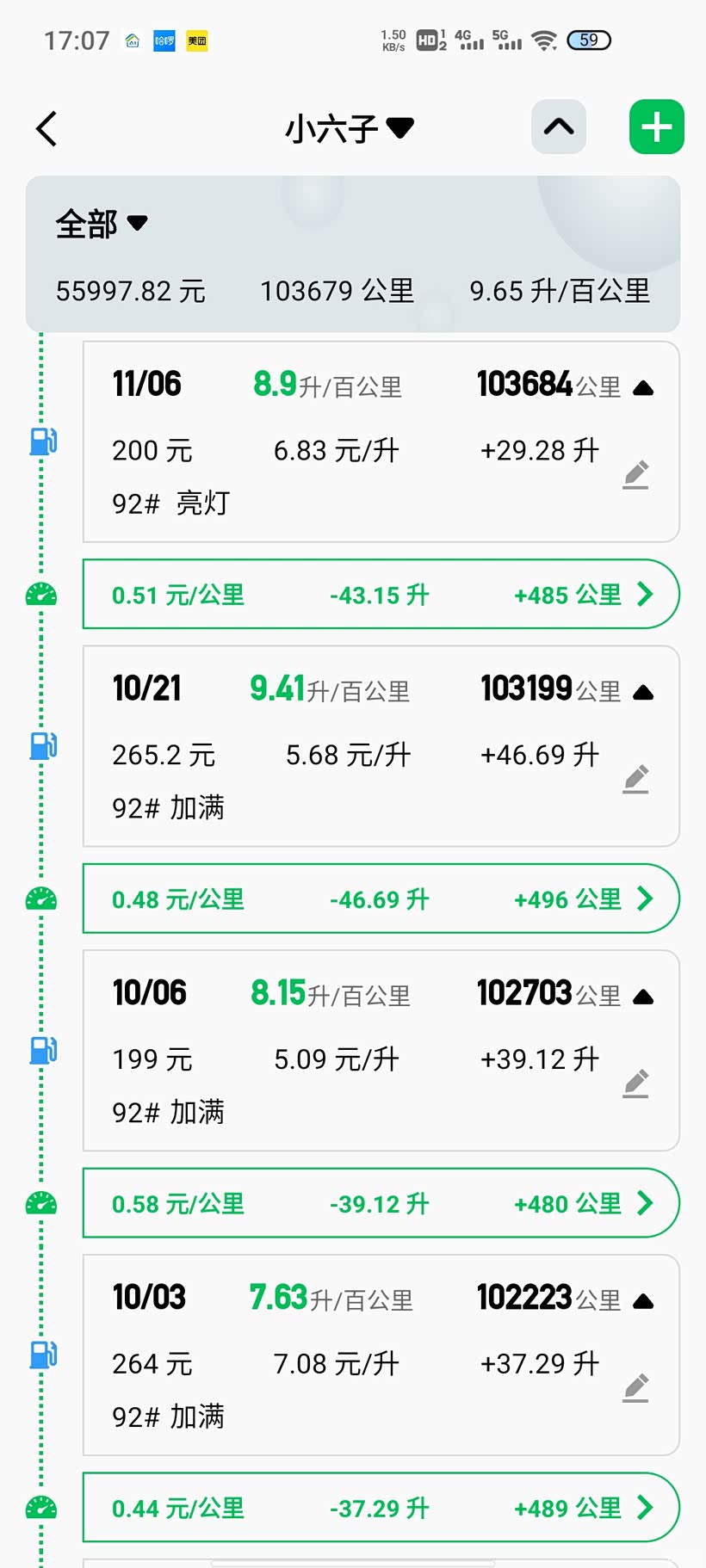
Task: Go back using the top-left arrow
Action: click(x=46, y=129)
